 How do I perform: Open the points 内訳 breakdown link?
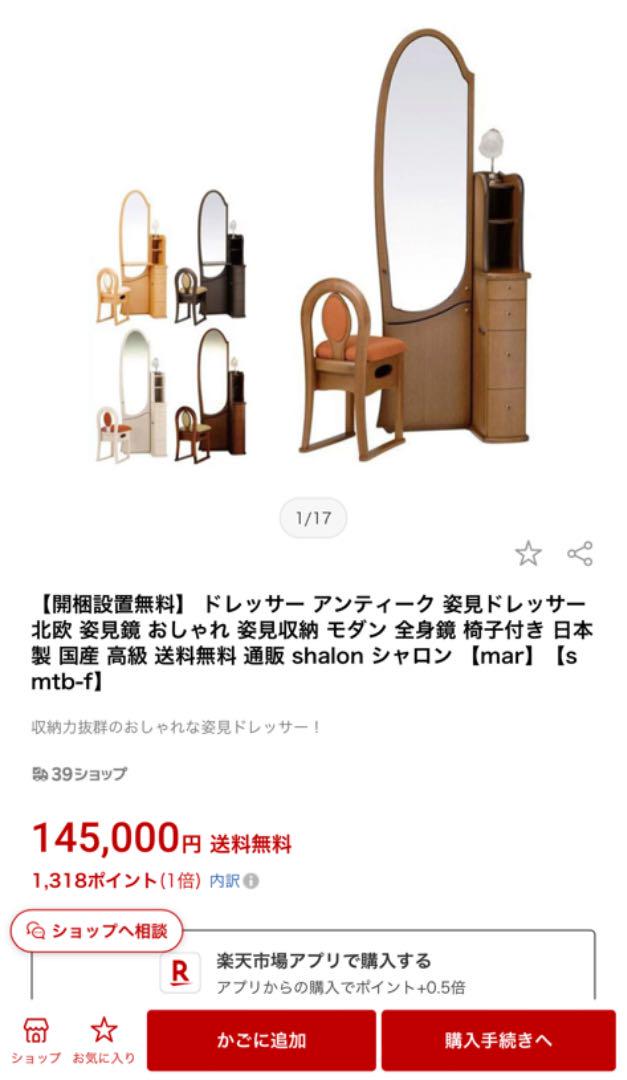click(x=234, y=881)
